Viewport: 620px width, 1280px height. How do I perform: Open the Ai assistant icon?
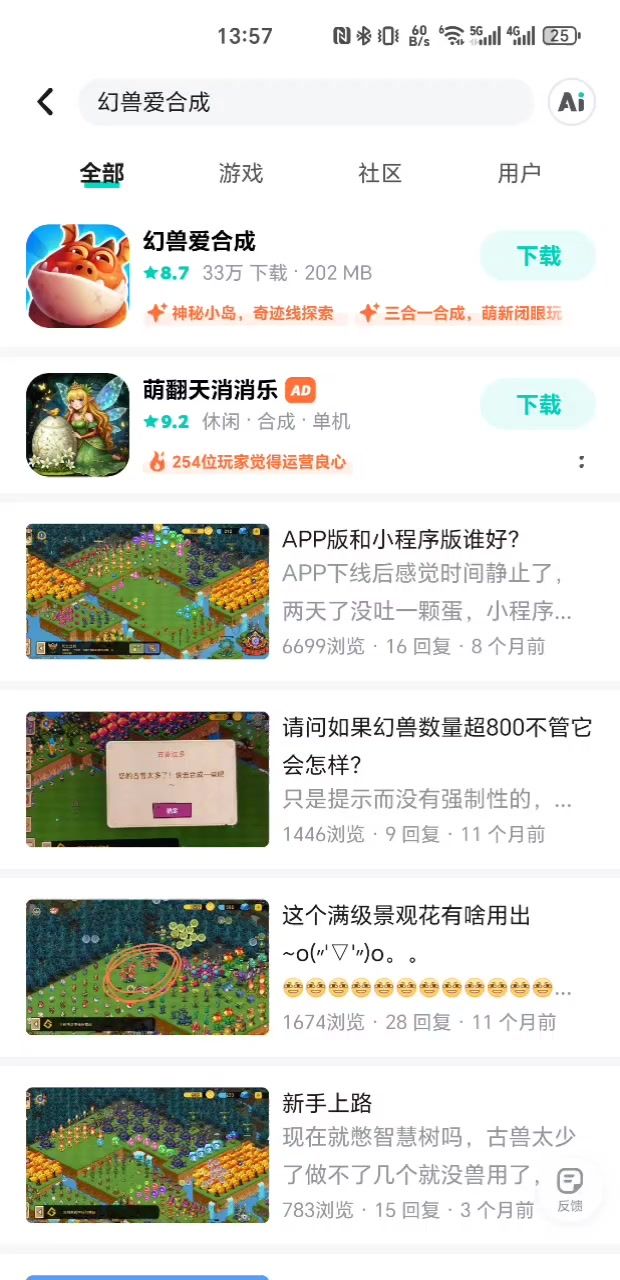pyautogui.click(x=571, y=102)
